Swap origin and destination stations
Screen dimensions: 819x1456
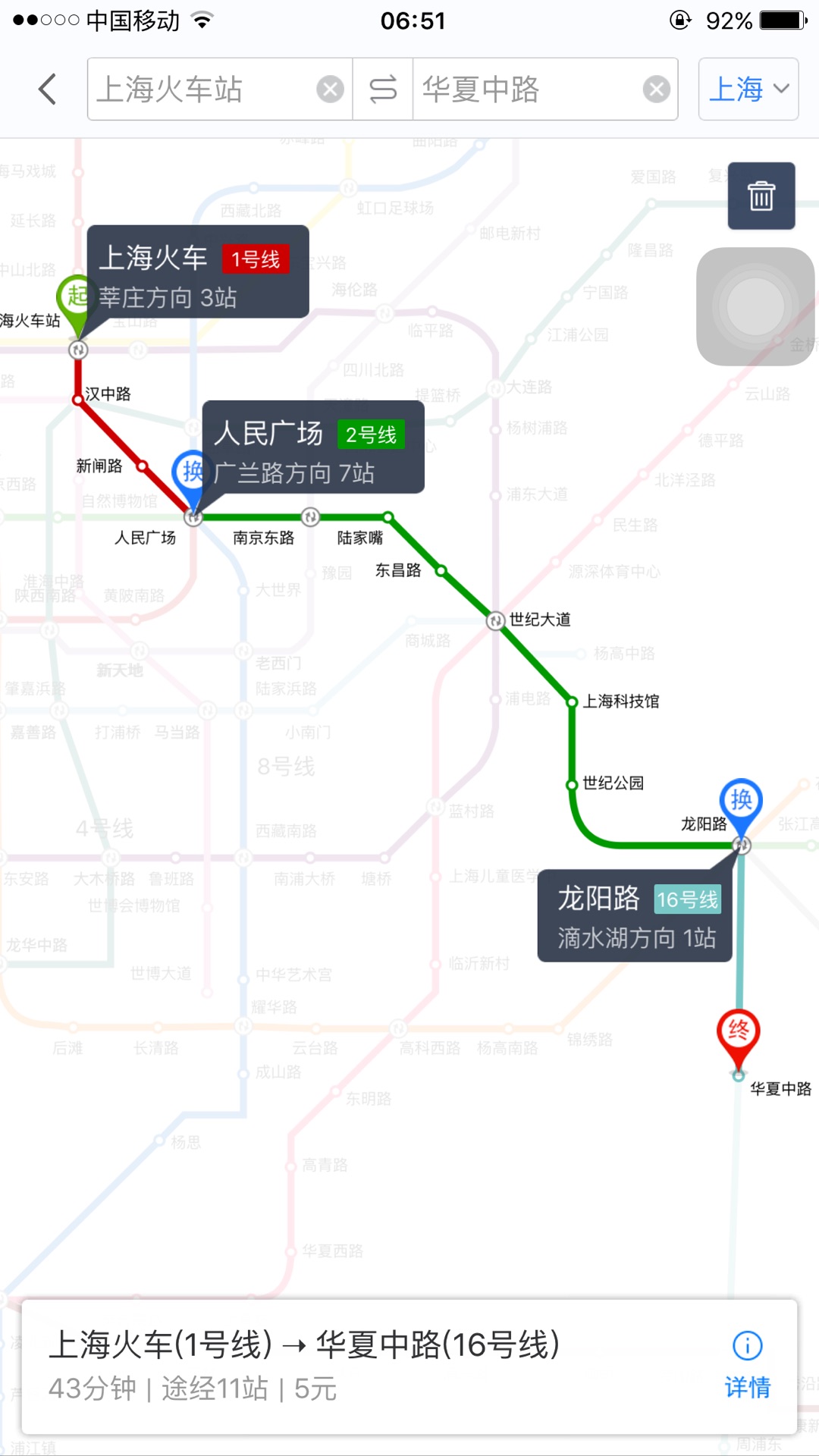pyautogui.click(x=383, y=89)
